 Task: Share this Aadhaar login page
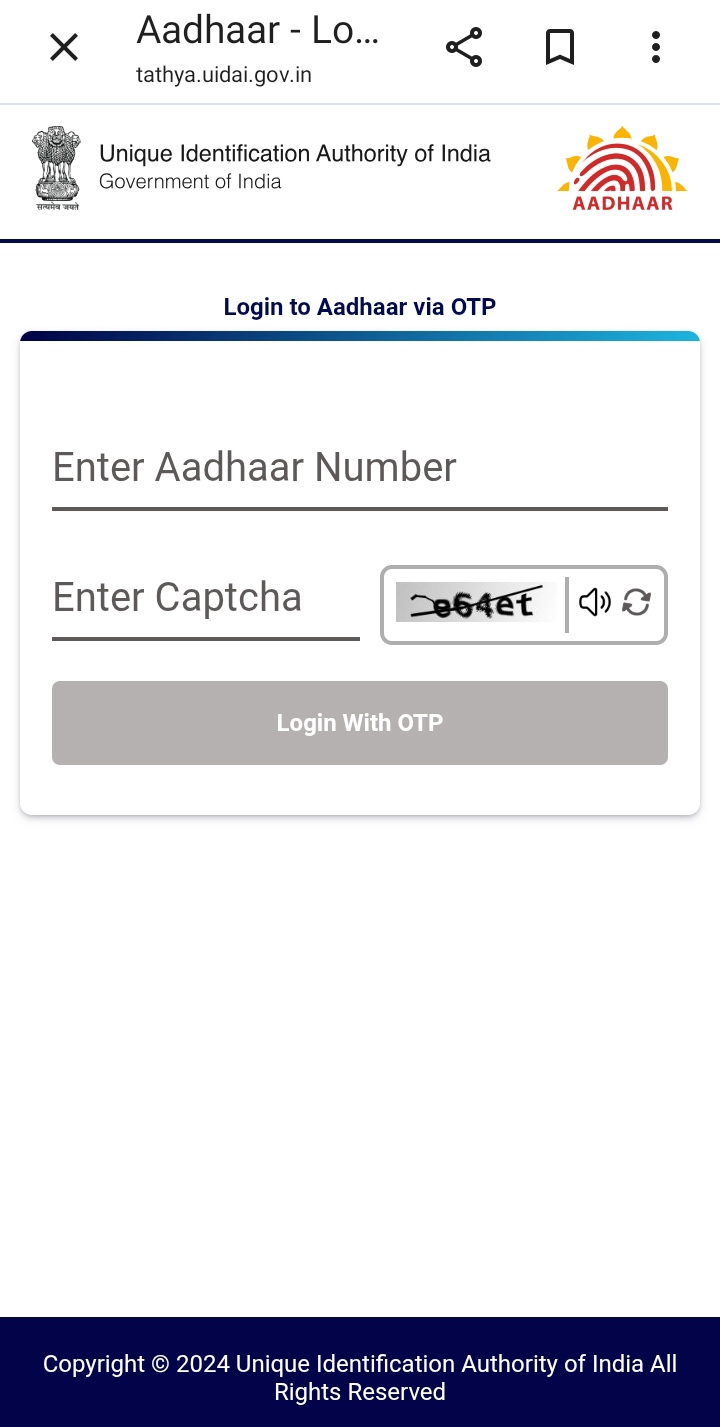coord(464,47)
